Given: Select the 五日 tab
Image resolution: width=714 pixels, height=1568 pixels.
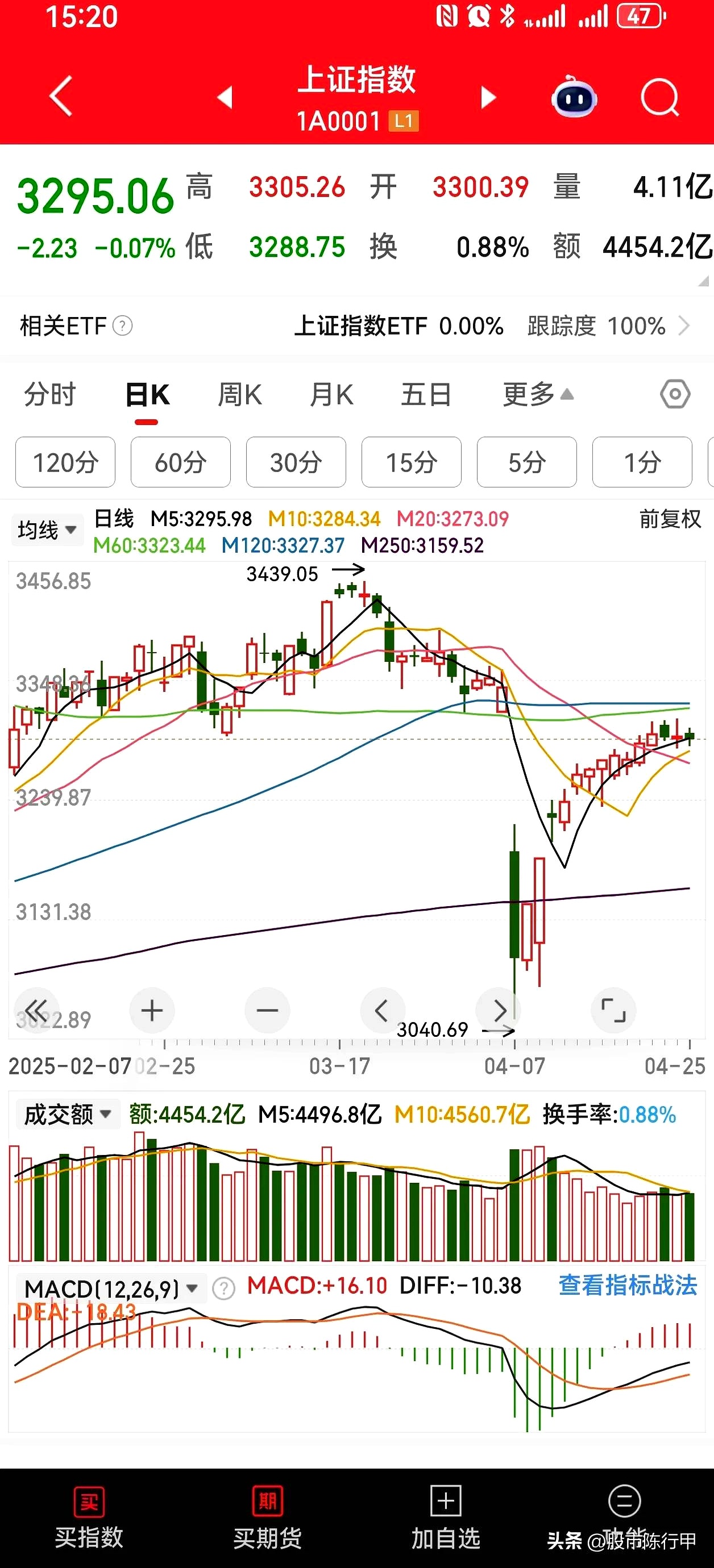Looking at the screenshot, I should [426, 394].
